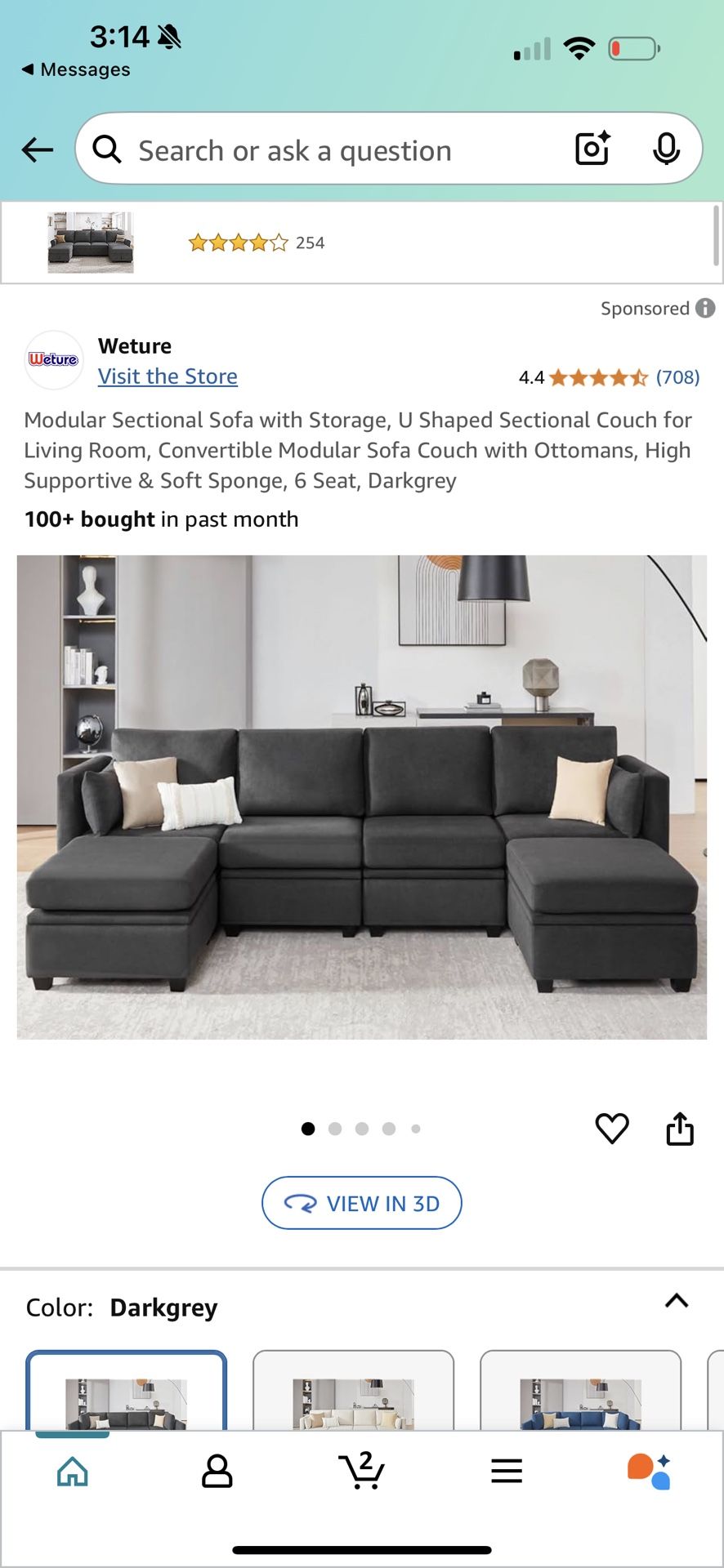Open the 708 ratings link
This screenshot has width=724, height=1568.
[677, 376]
